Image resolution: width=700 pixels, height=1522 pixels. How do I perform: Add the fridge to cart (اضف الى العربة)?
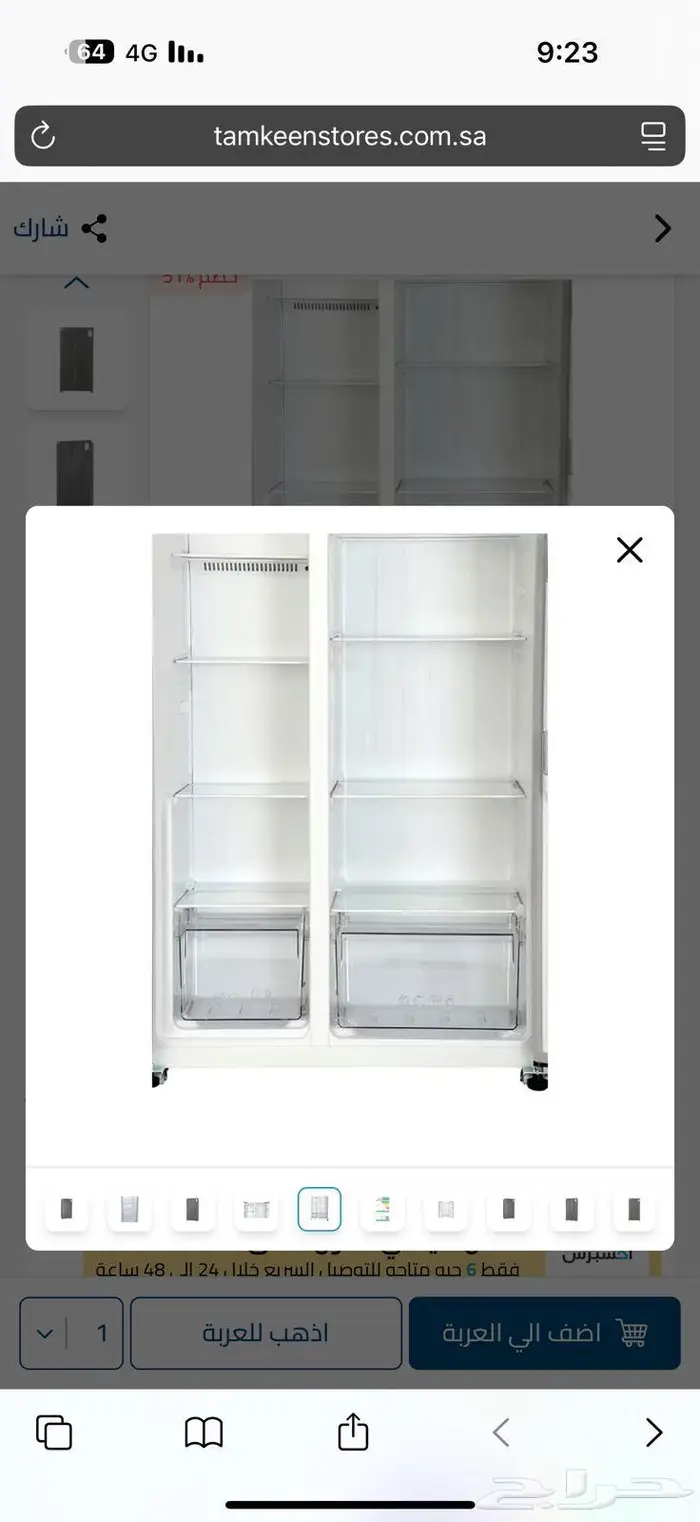click(544, 1333)
